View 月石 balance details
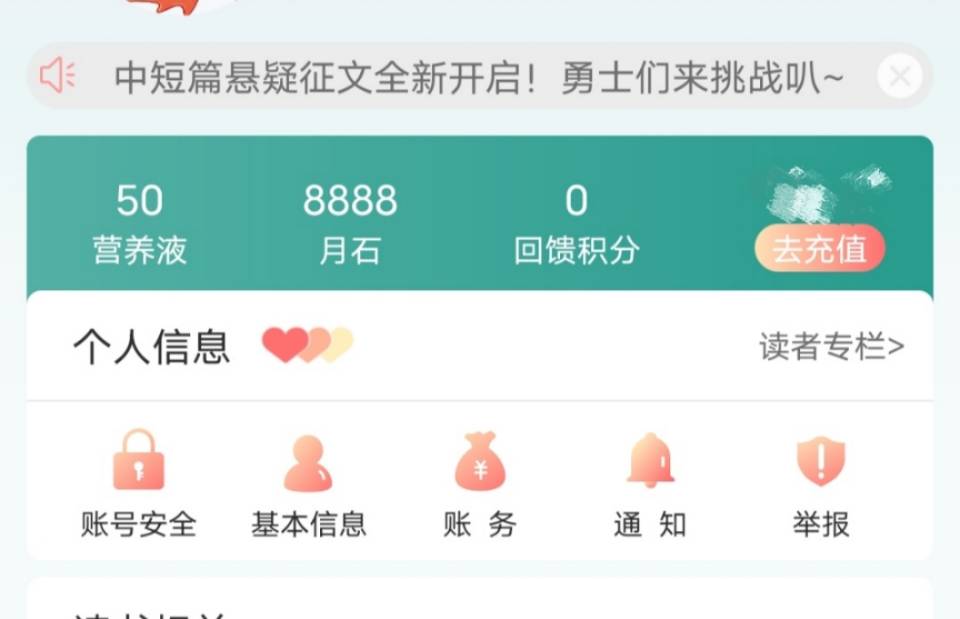The width and height of the screenshot is (960, 619). [350, 222]
